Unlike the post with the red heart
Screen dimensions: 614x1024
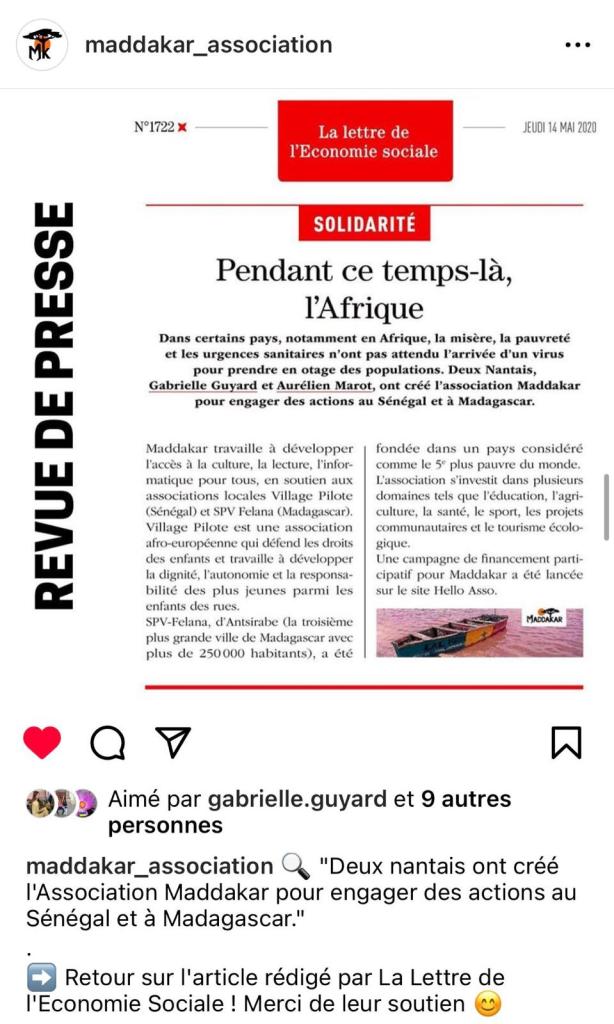click(x=42, y=742)
